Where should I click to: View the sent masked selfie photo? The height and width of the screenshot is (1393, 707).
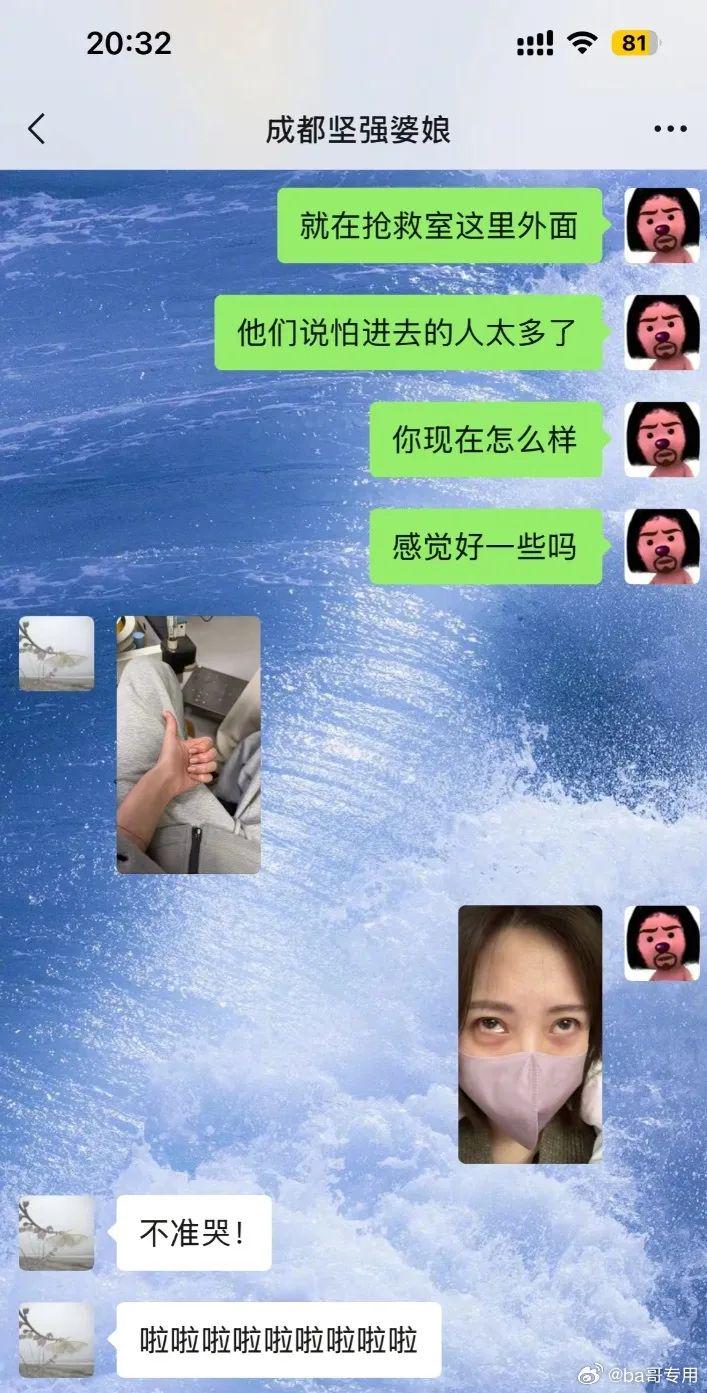[530, 1034]
